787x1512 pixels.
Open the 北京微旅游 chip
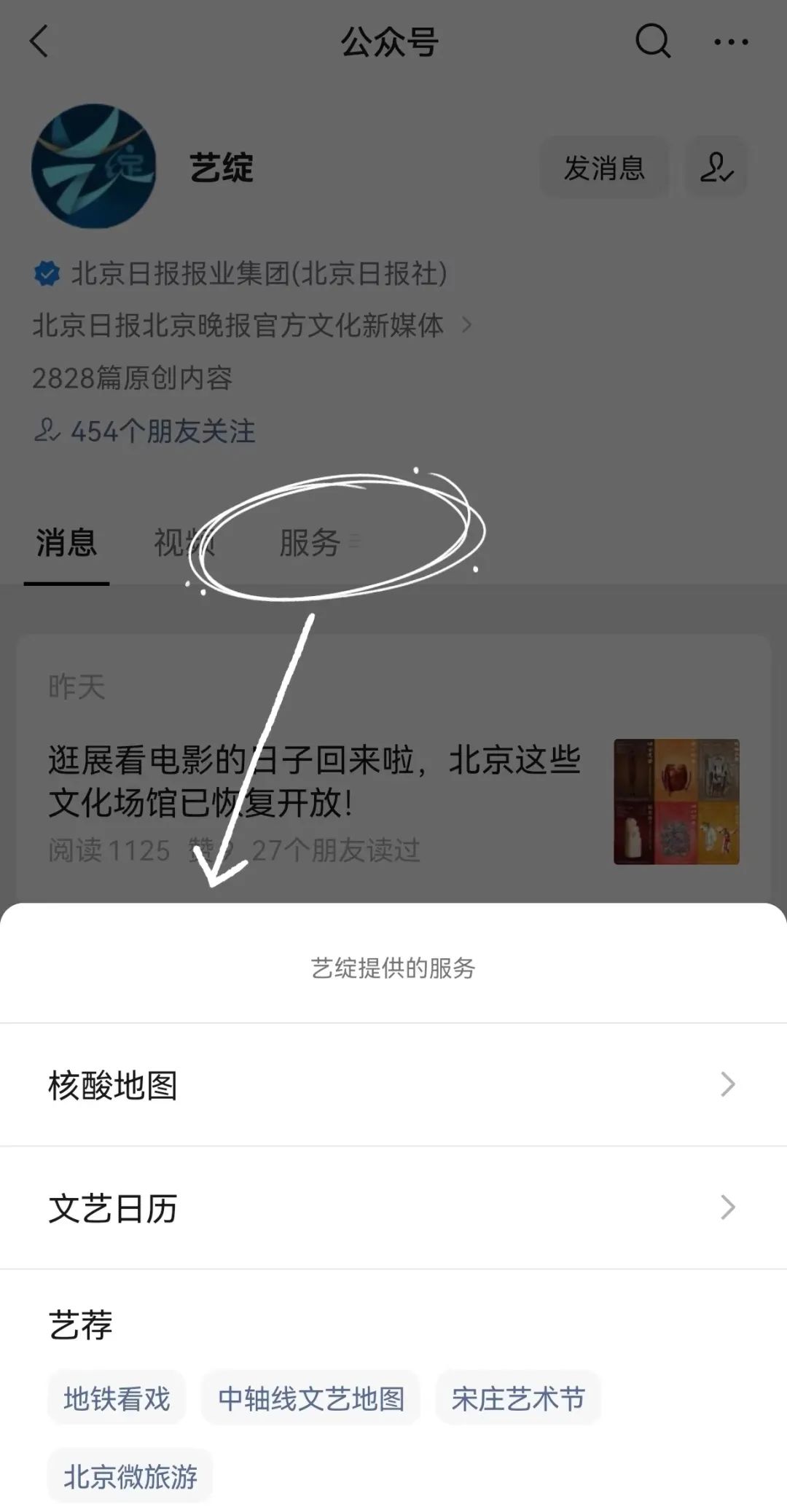pyautogui.click(x=130, y=1477)
